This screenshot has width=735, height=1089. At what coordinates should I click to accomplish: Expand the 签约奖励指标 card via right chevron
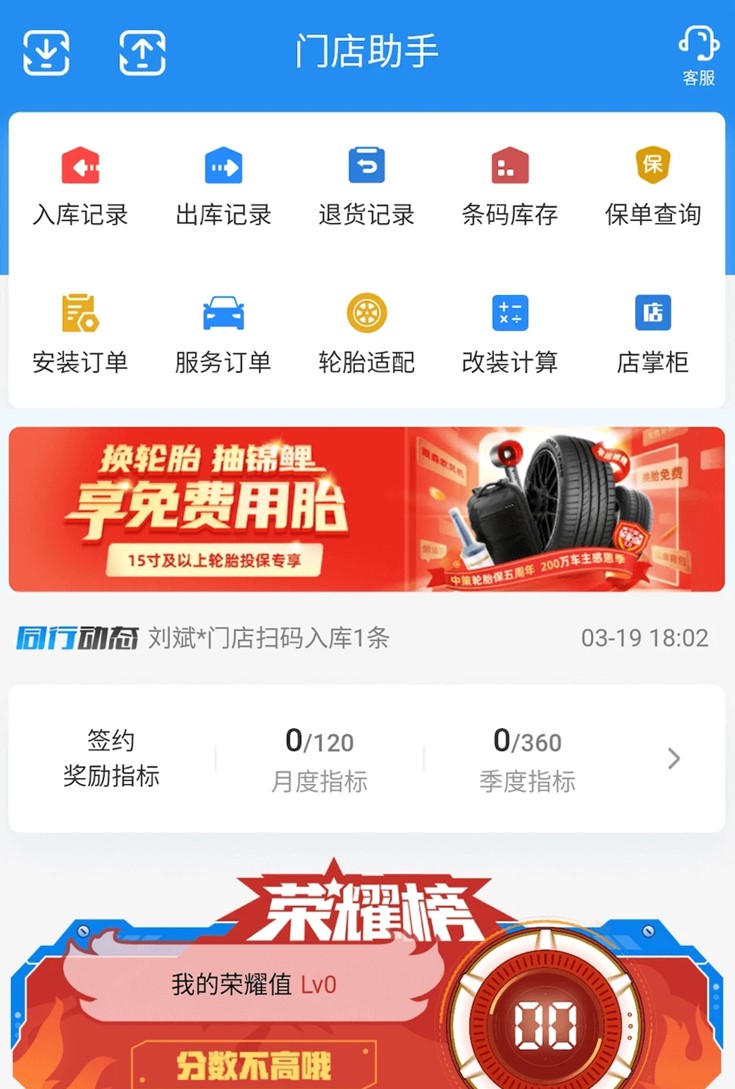click(673, 758)
